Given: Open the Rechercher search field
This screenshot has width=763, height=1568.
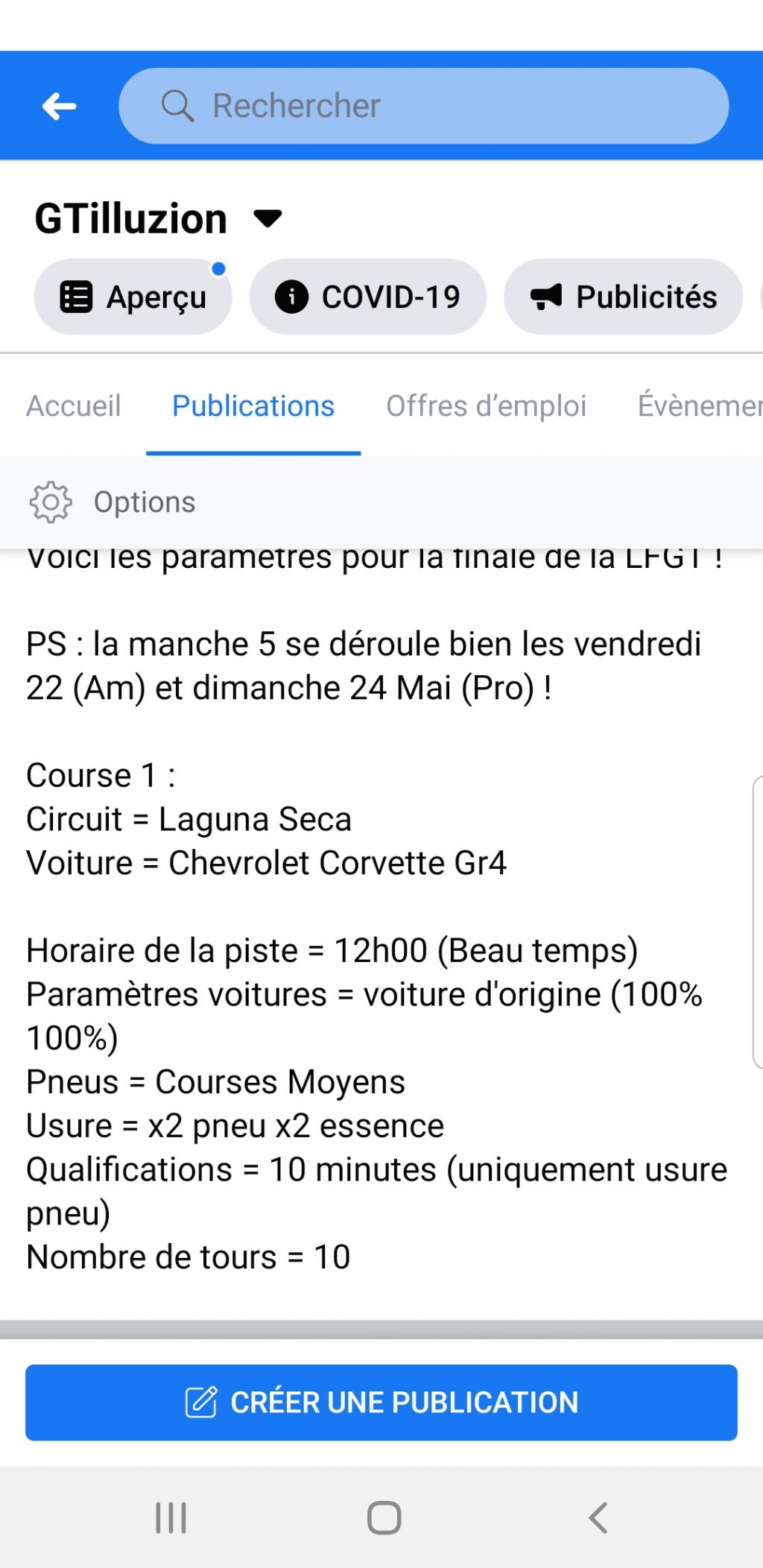Looking at the screenshot, I should (x=423, y=106).
